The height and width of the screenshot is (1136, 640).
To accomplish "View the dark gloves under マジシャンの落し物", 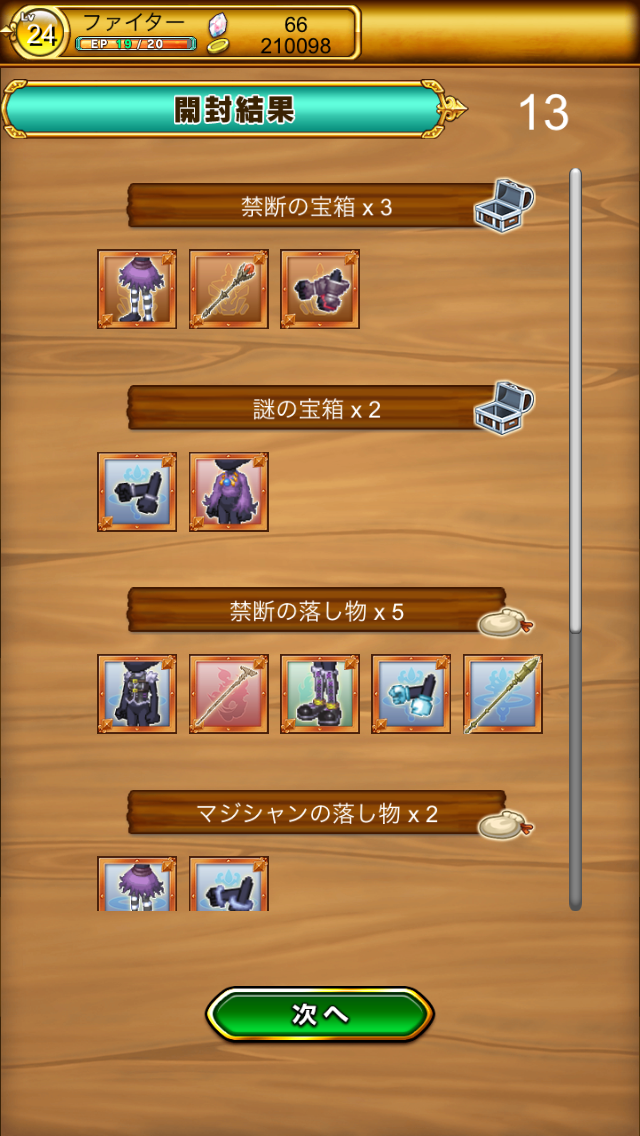I will point(229,884).
